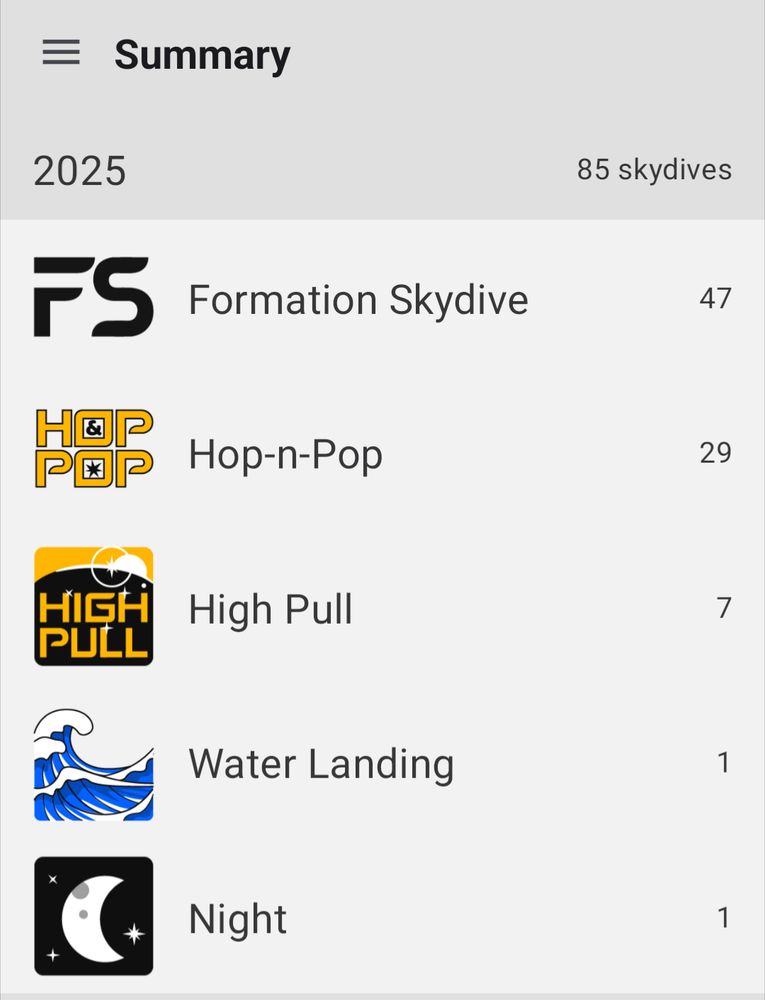765x1000 pixels.
Task: Tap the 85 skydives total label
Action: pos(652,170)
